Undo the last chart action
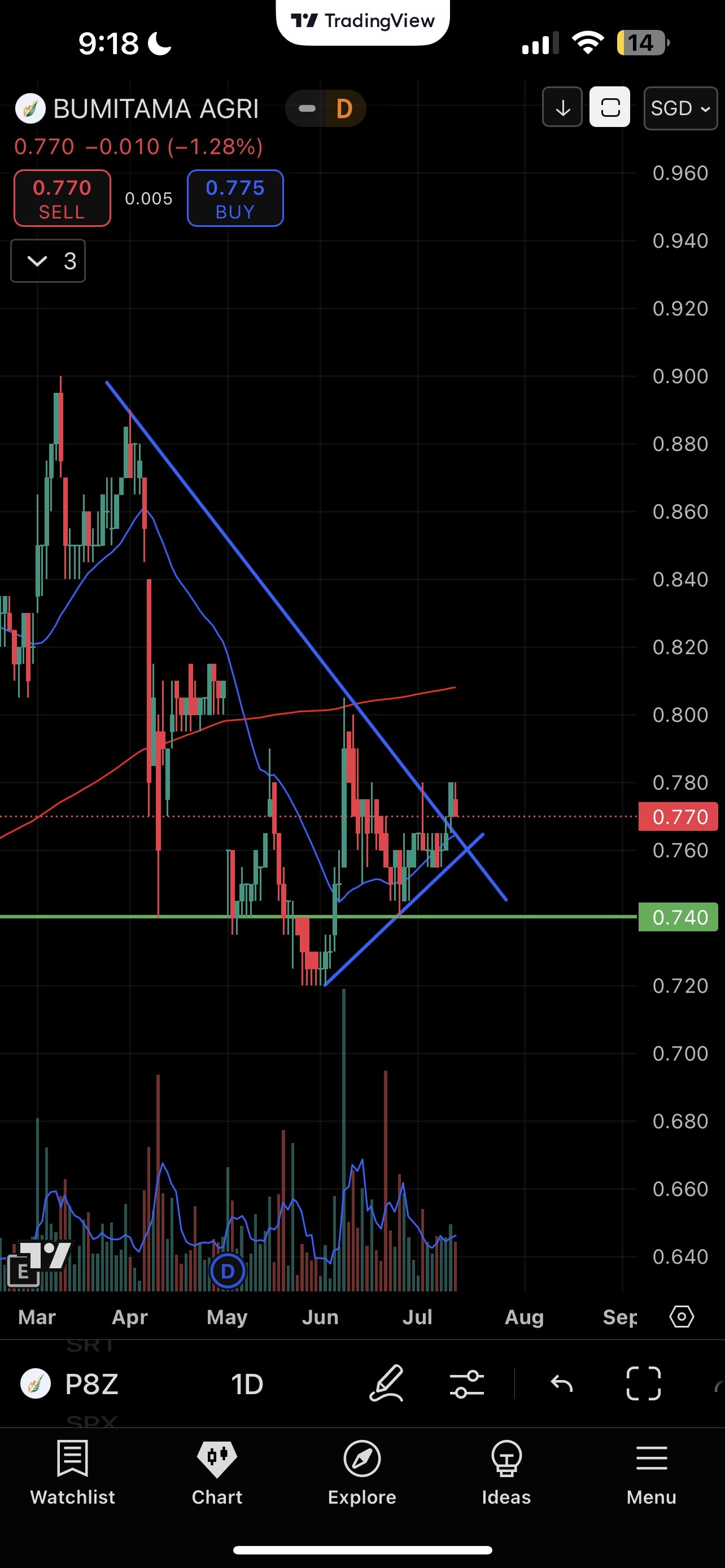Image resolution: width=725 pixels, height=1568 pixels. click(x=561, y=1384)
